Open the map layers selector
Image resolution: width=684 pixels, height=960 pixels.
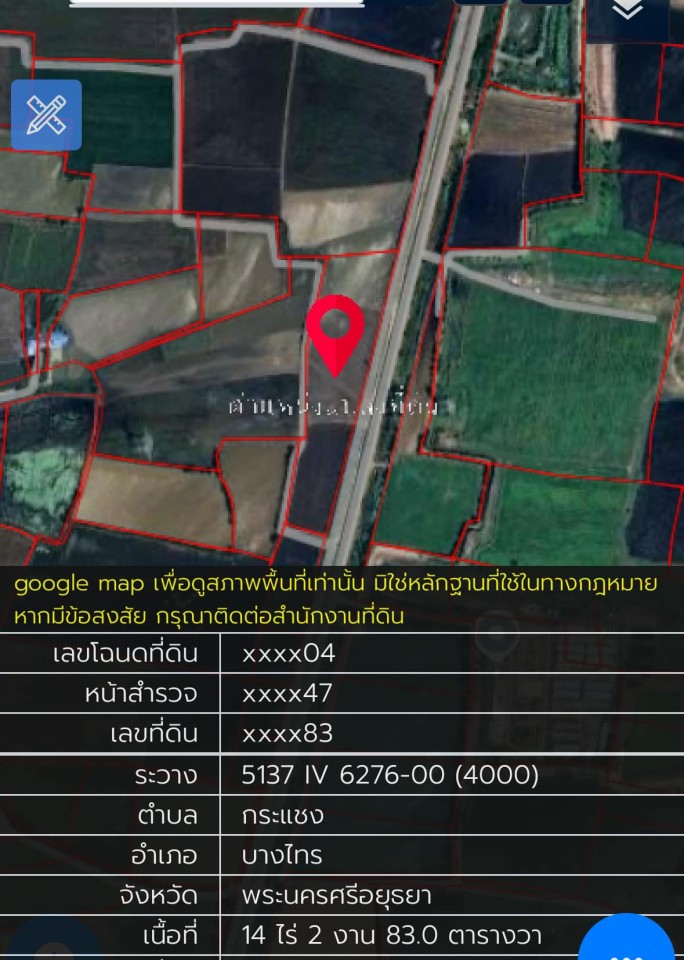(x=627, y=10)
